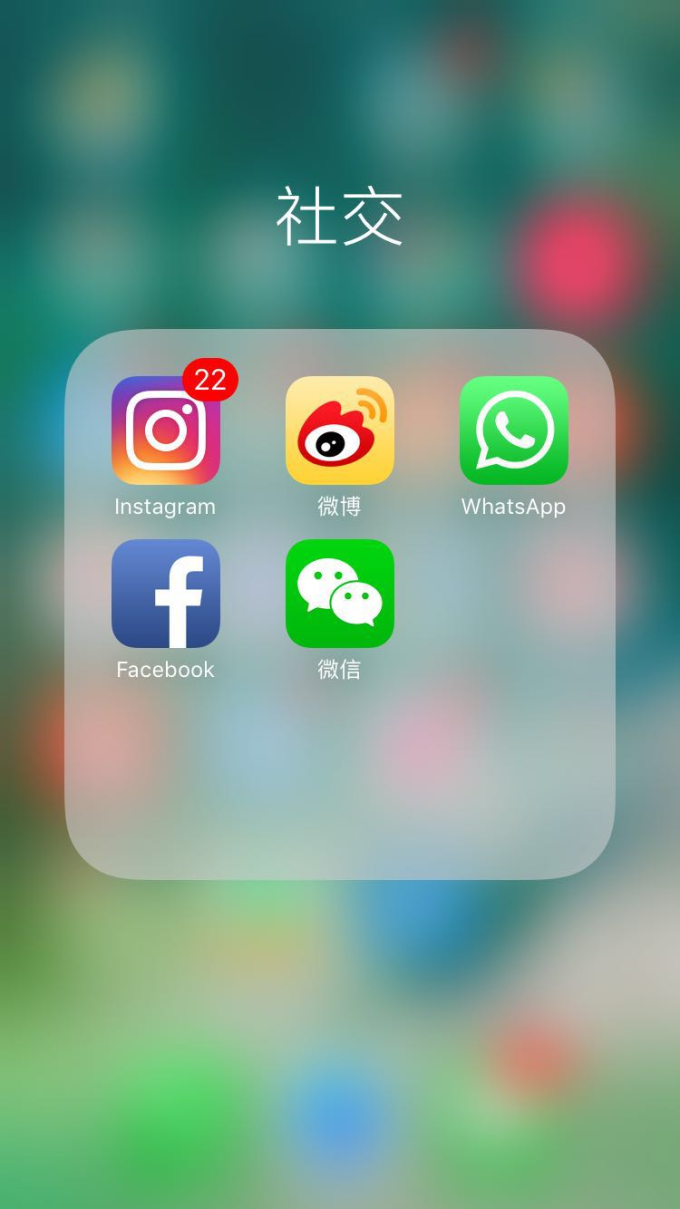Open the Instagram app

pos(166,430)
